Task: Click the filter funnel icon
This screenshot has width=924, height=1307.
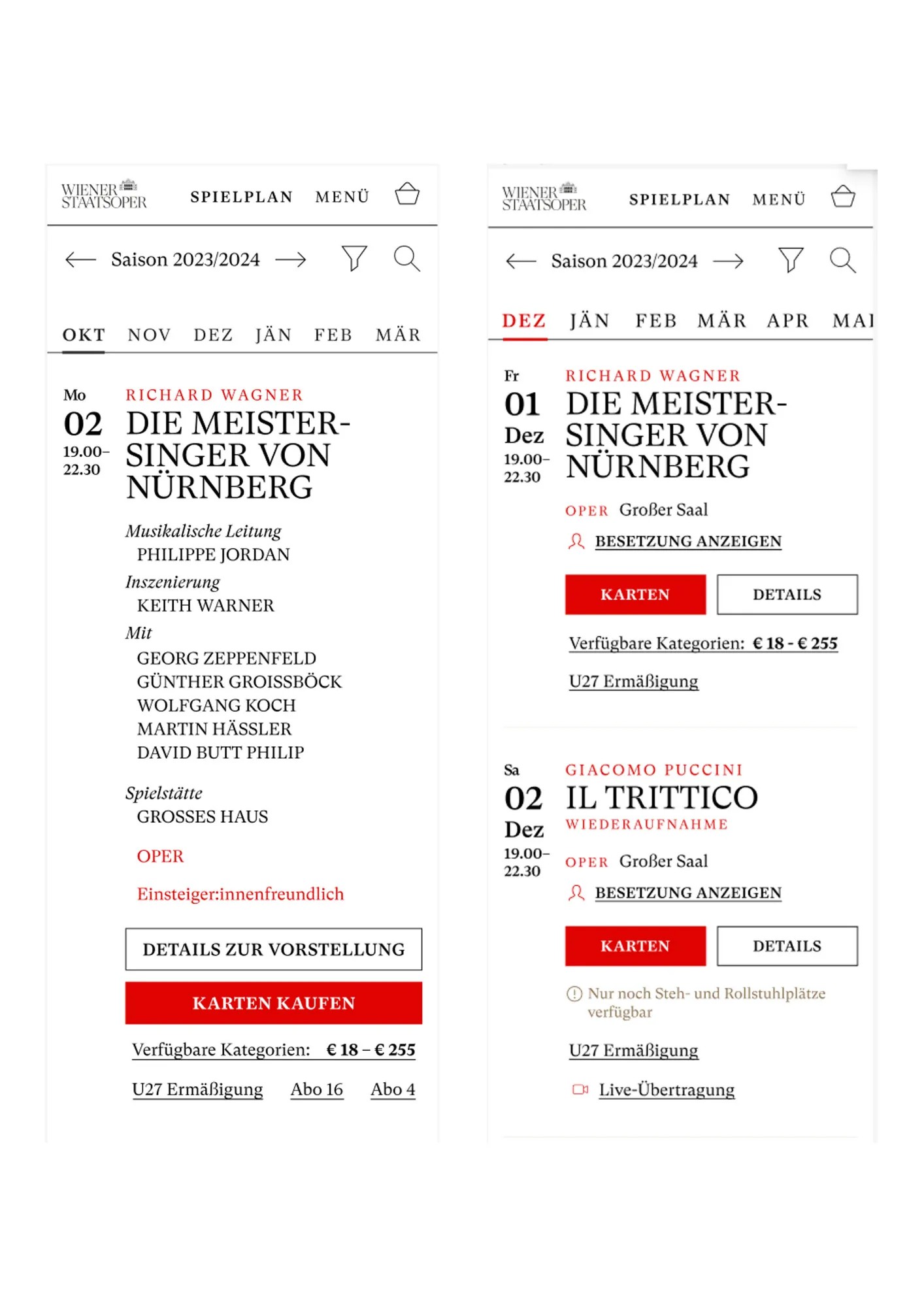Action: [x=355, y=259]
